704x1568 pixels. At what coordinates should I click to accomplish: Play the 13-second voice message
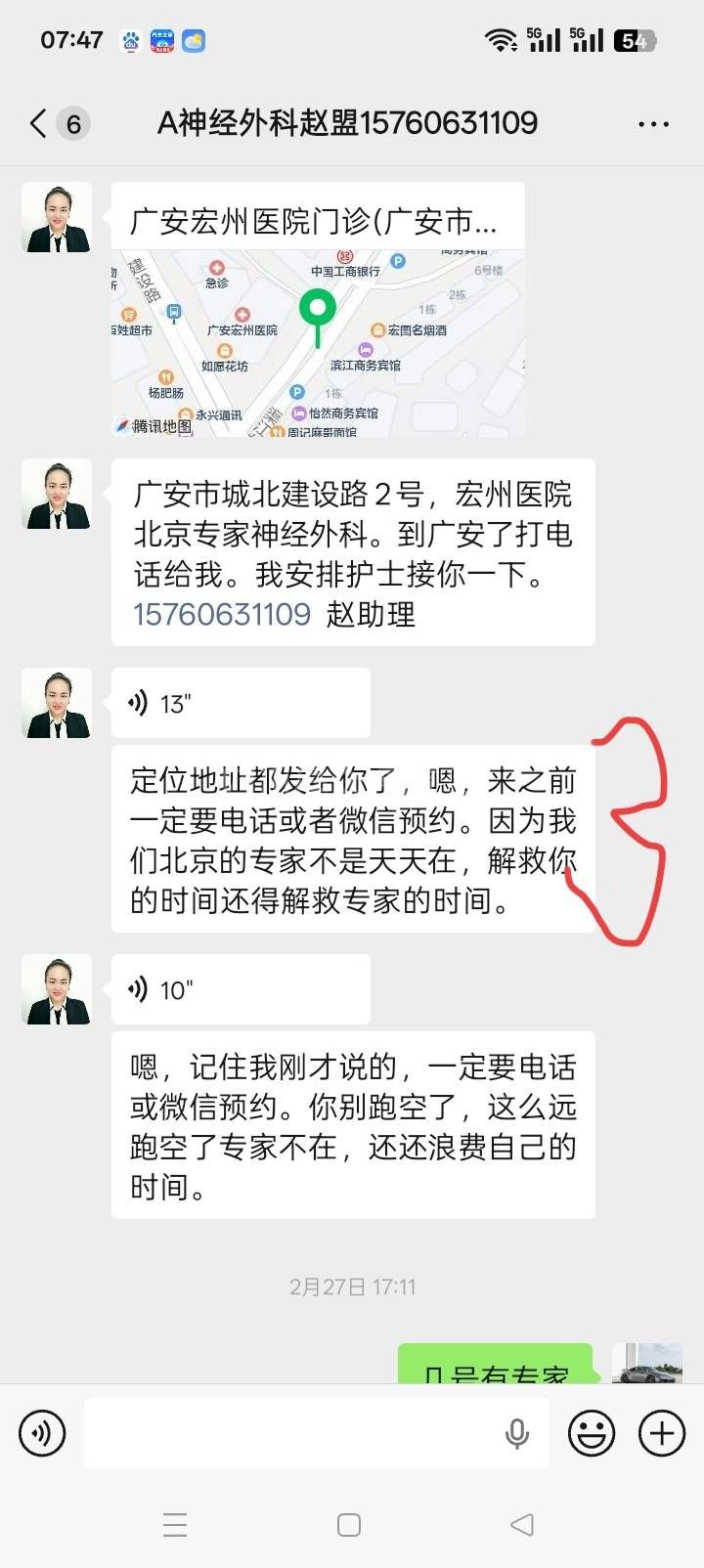coord(241,703)
